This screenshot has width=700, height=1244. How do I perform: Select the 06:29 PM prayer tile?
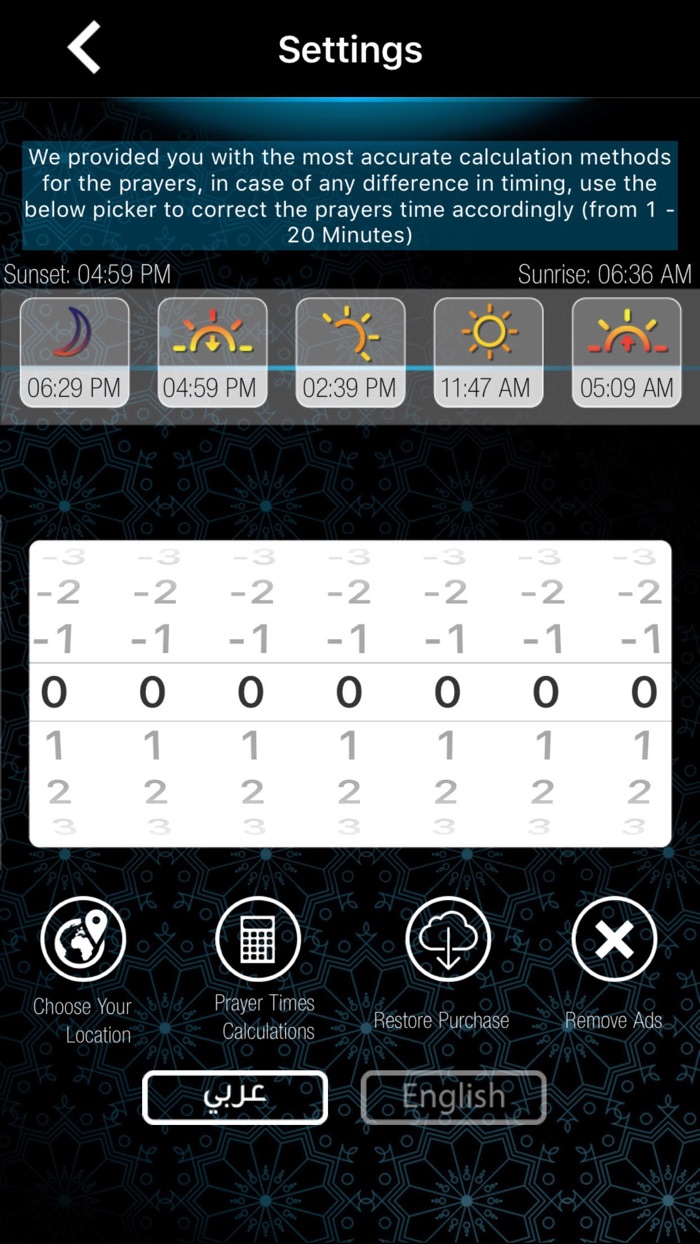(75, 352)
